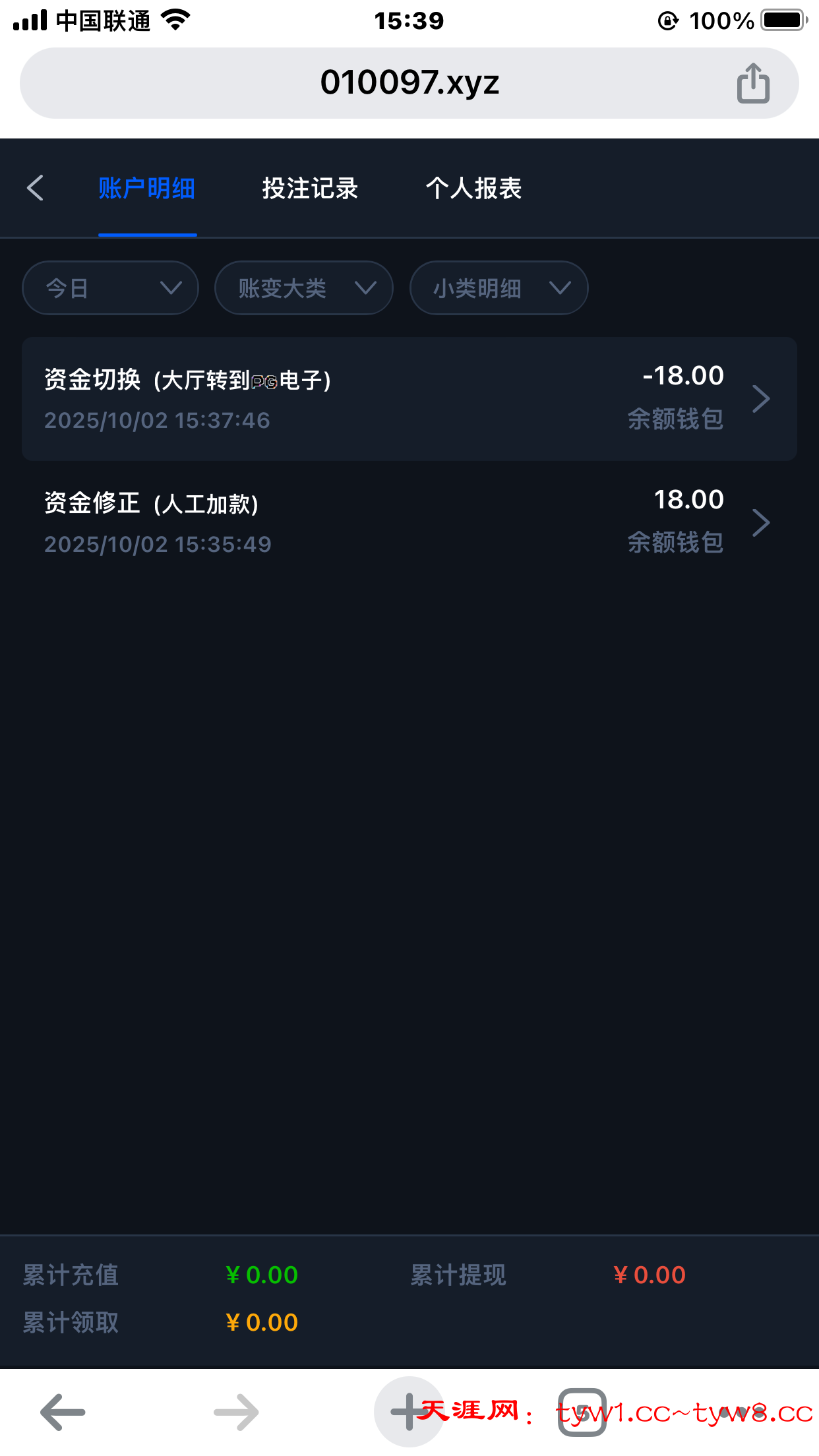Go back using the header arrow
This screenshot has height=1456, width=819.
(x=36, y=189)
